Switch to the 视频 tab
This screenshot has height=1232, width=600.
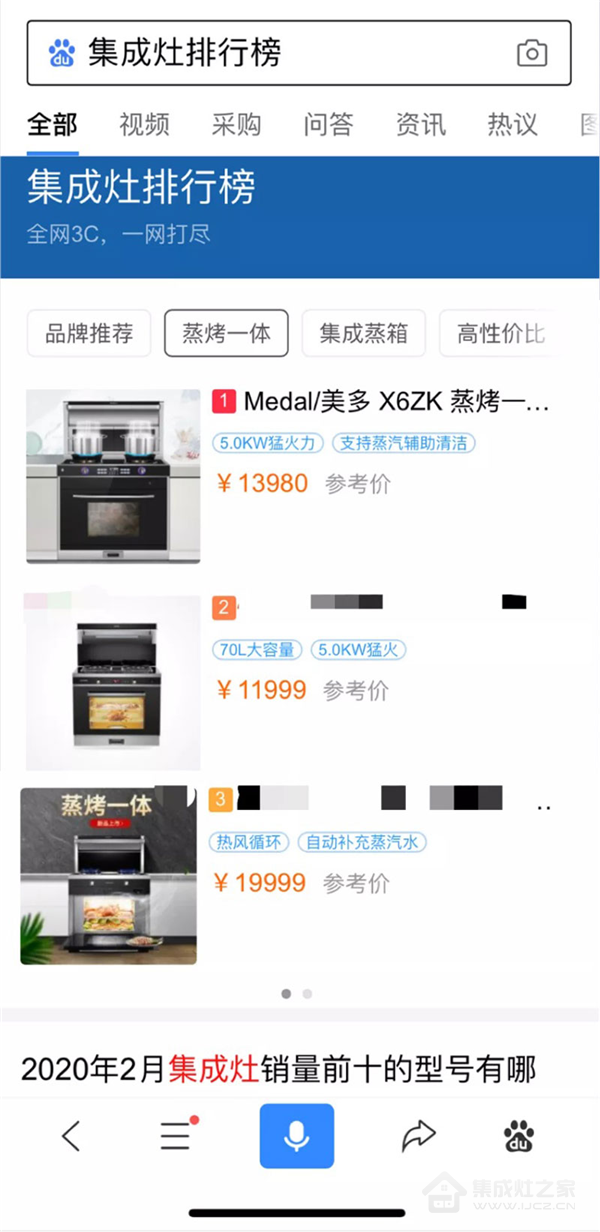(x=144, y=125)
